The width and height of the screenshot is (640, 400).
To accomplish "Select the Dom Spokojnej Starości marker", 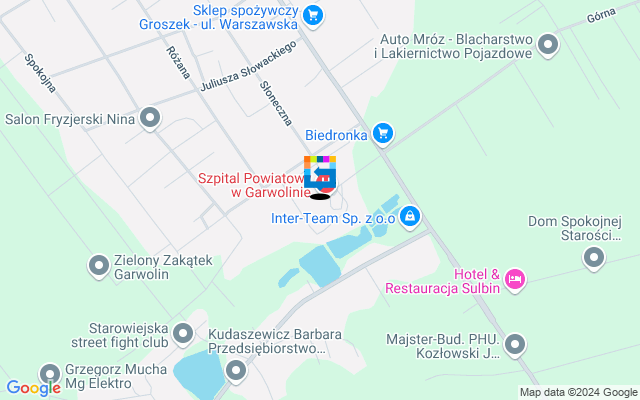I will (x=594, y=259).
